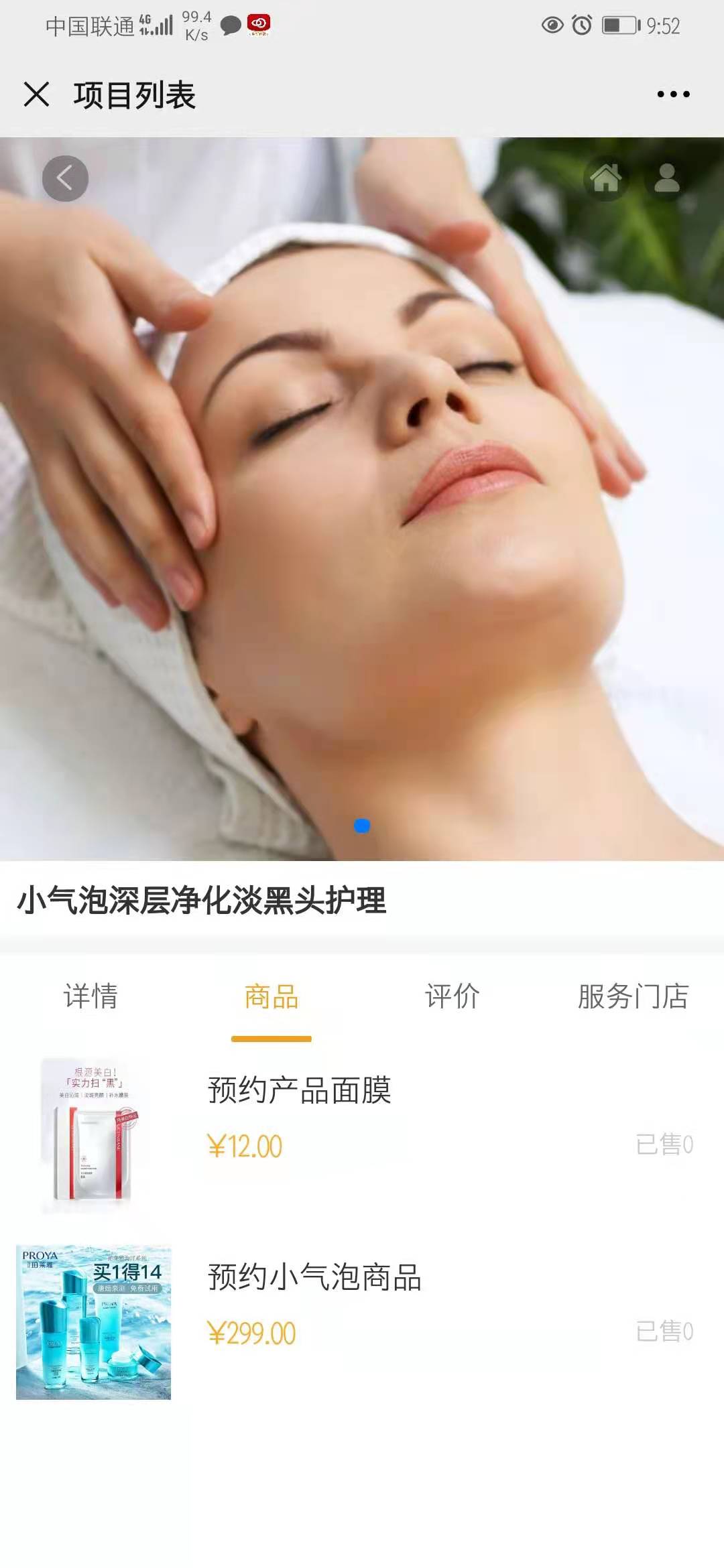Open the user profile icon
The height and width of the screenshot is (1568, 724).
tap(666, 178)
